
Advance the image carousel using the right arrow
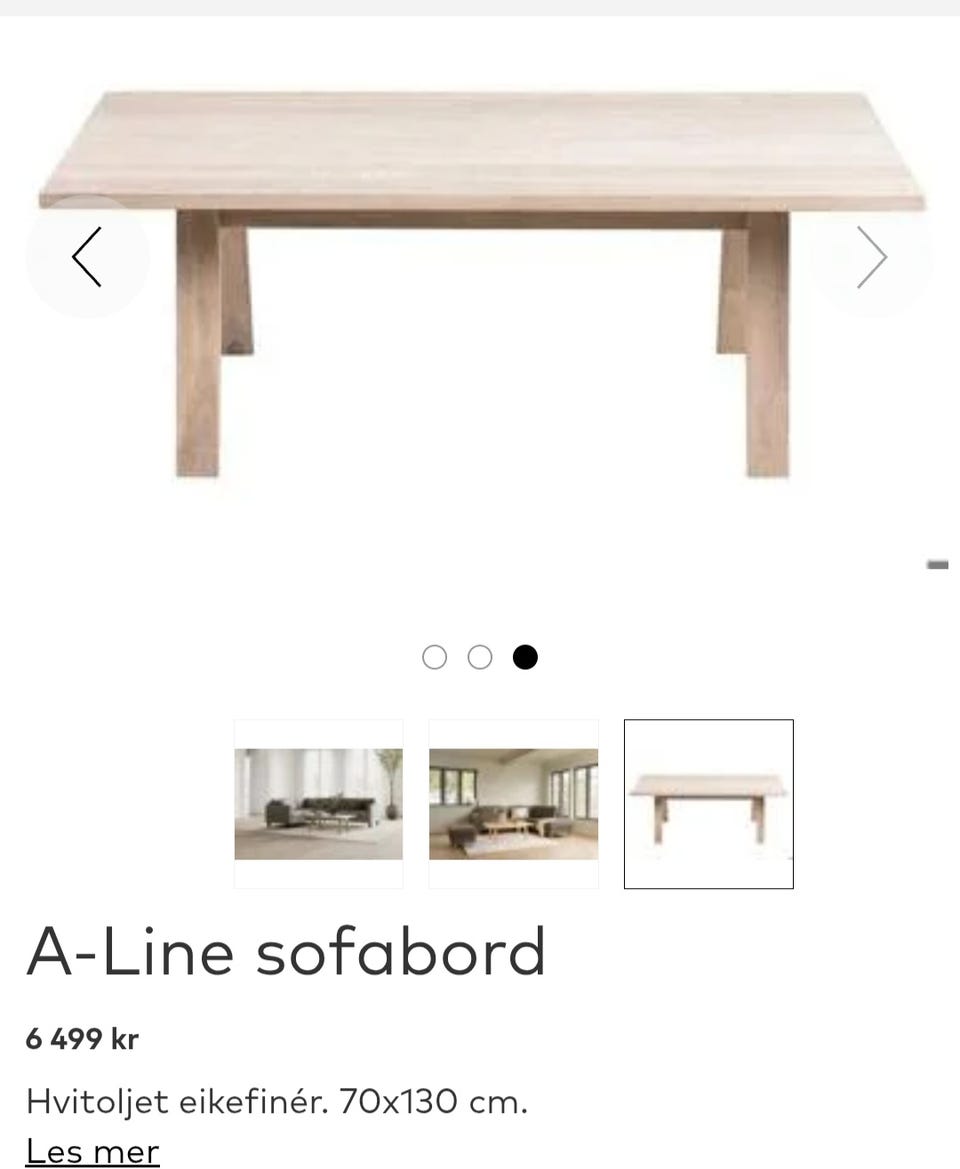tap(872, 257)
